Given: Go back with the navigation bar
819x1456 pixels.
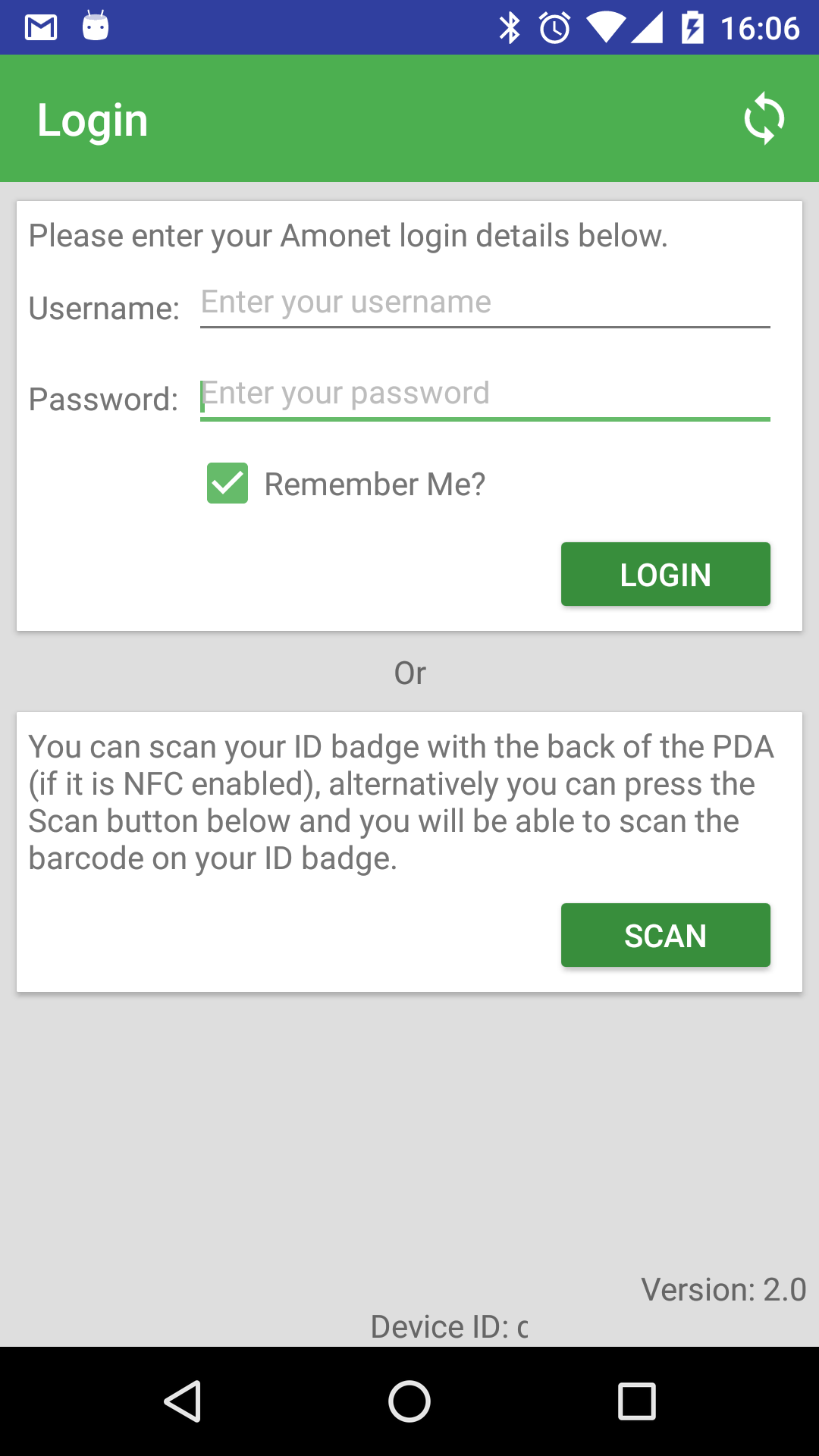Looking at the screenshot, I should [x=183, y=1401].
